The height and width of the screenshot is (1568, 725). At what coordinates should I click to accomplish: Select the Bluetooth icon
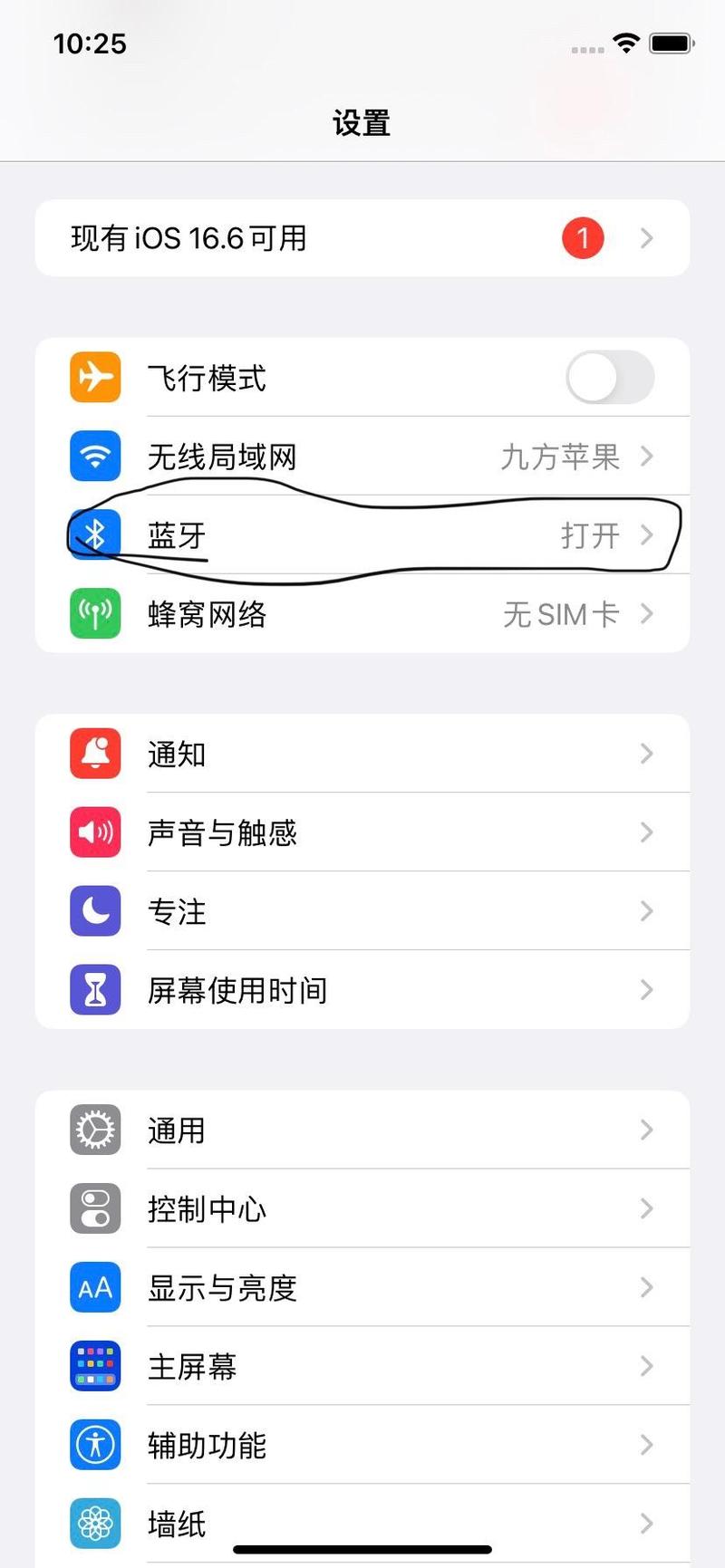[x=94, y=535]
